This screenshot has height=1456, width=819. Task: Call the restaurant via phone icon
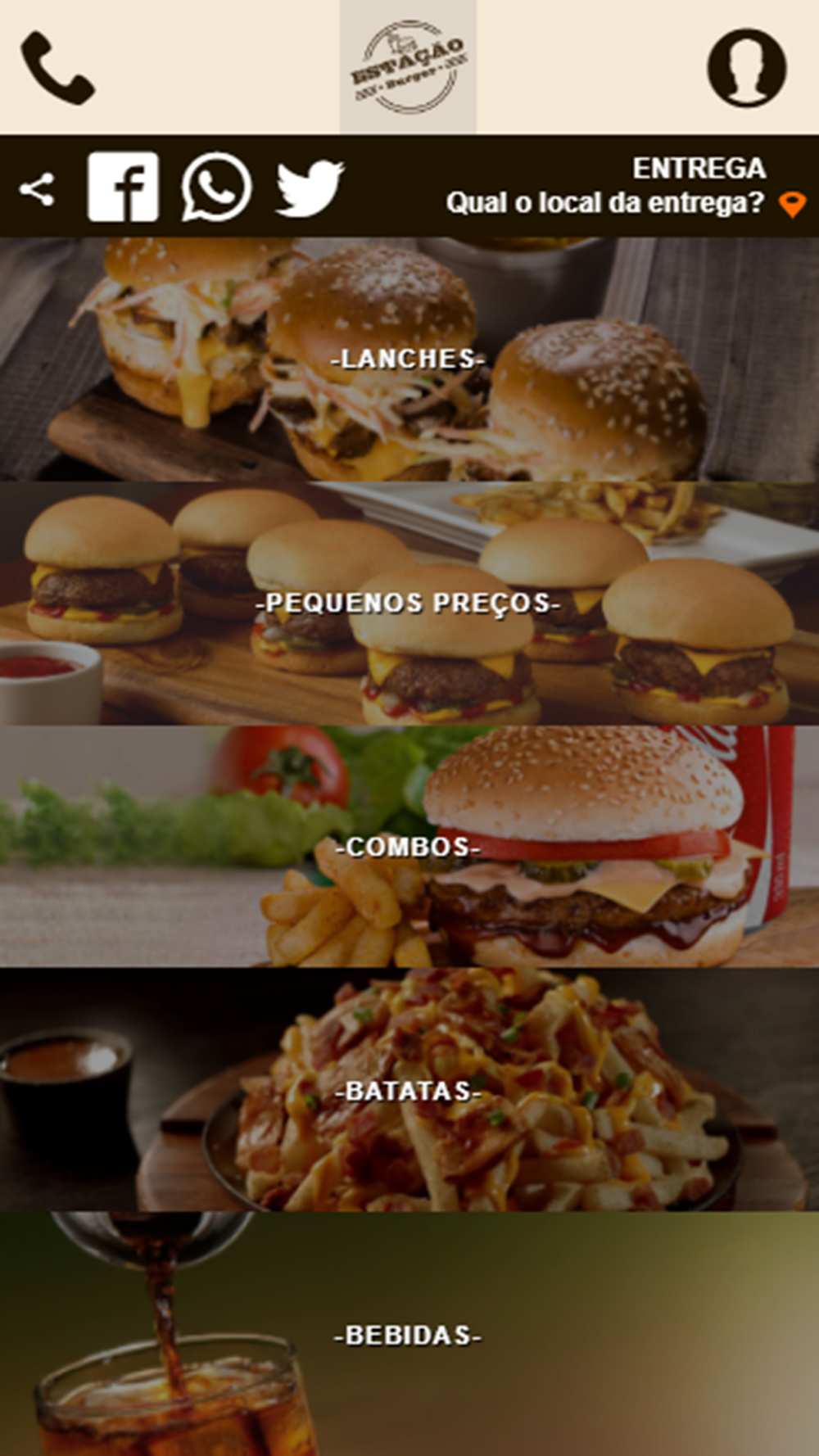click(57, 68)
